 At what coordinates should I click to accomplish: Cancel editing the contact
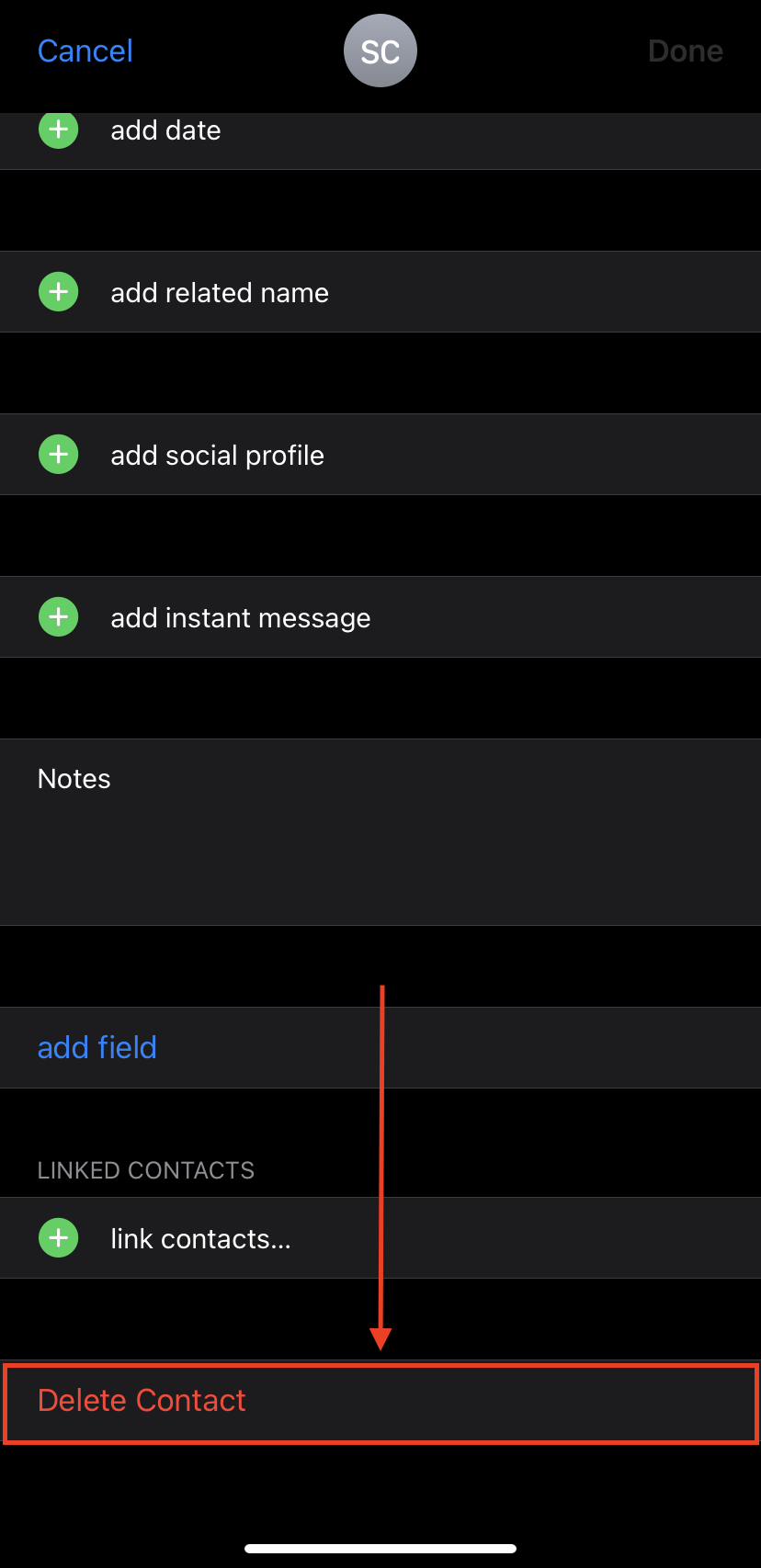point(85,51)
